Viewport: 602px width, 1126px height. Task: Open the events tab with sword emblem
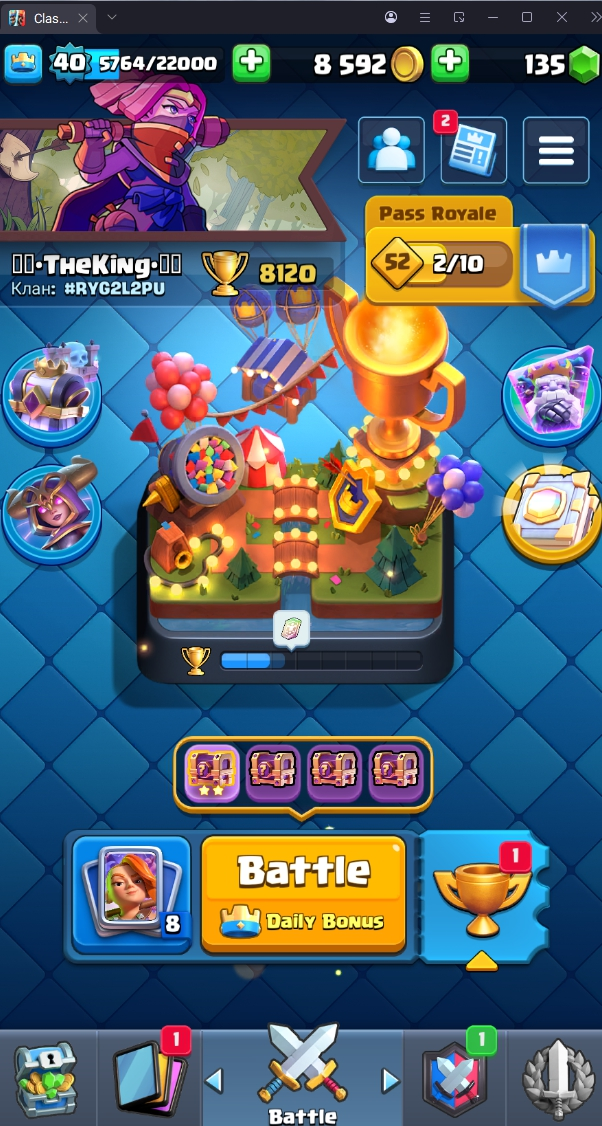(x=555, y=1080)
